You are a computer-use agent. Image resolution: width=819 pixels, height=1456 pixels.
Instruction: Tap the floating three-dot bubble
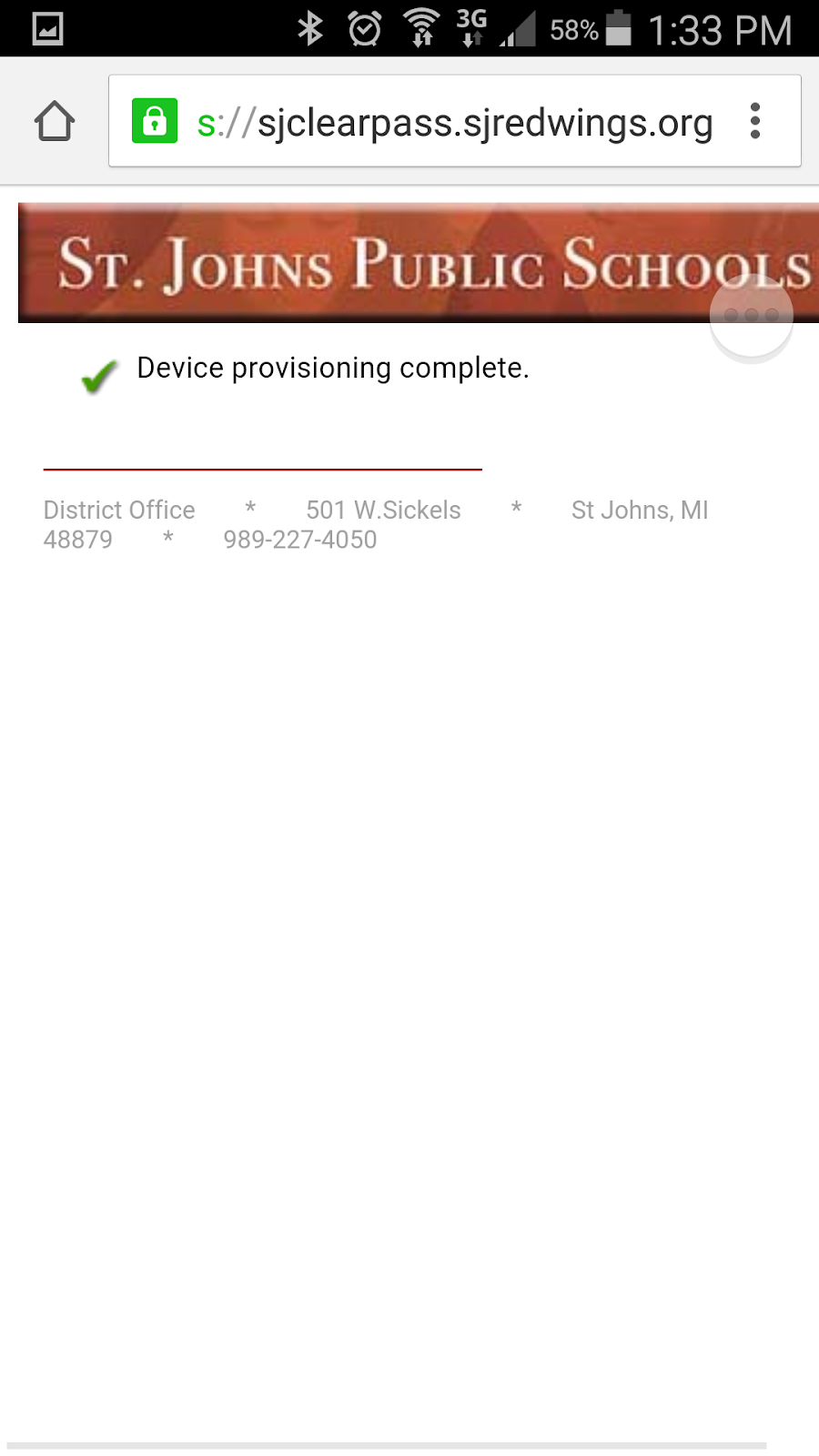[x=751, y=316]
